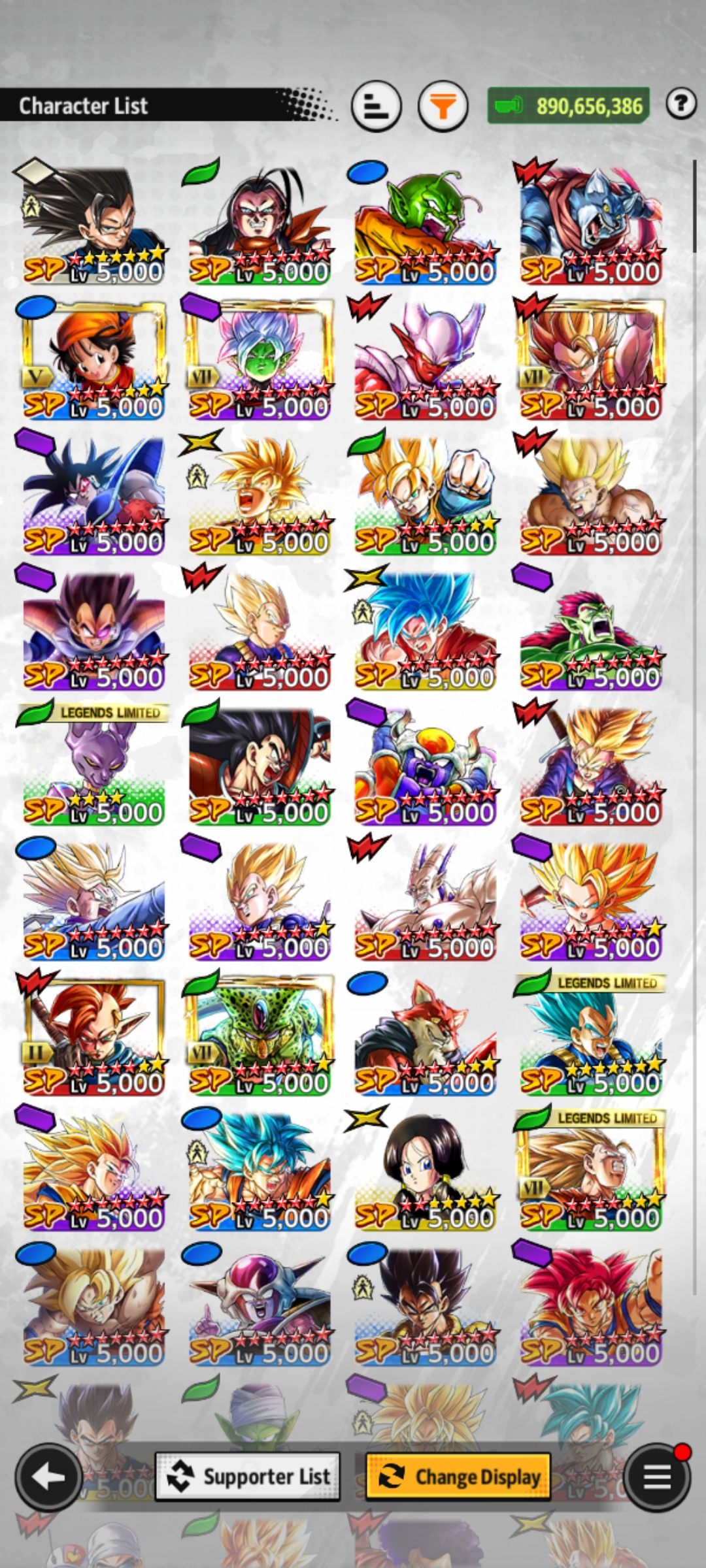Open the orange filter funnel

click(443, 106)
